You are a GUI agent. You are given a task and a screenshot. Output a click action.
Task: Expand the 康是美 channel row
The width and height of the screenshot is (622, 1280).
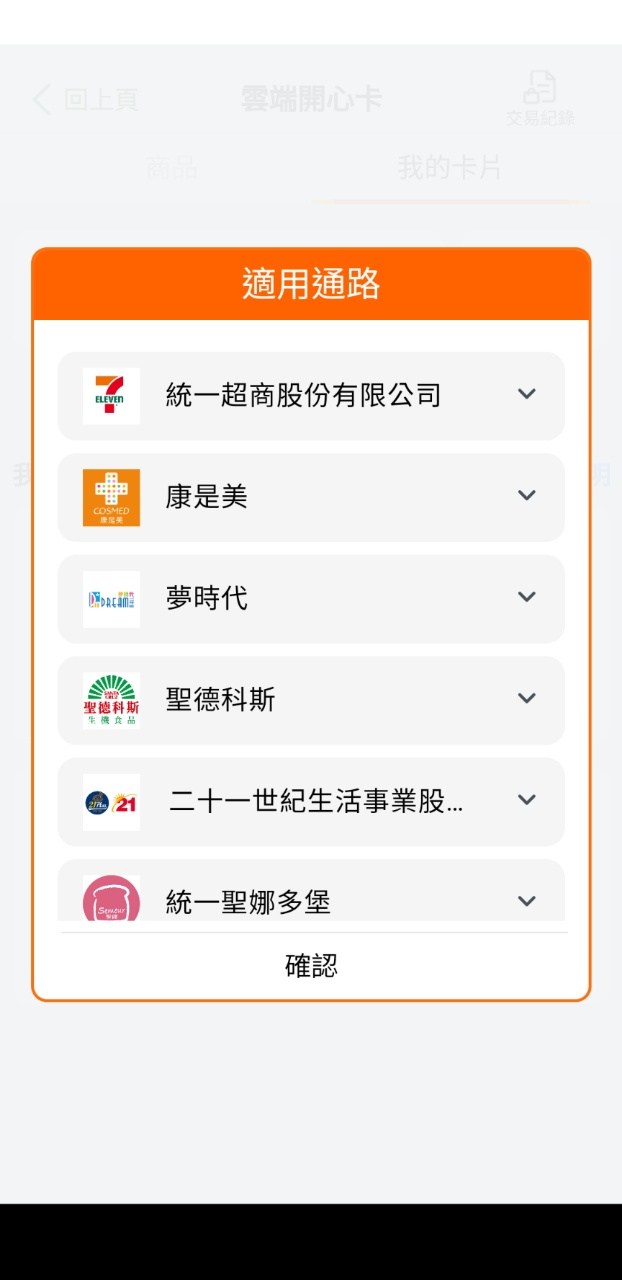coord(526,496)
